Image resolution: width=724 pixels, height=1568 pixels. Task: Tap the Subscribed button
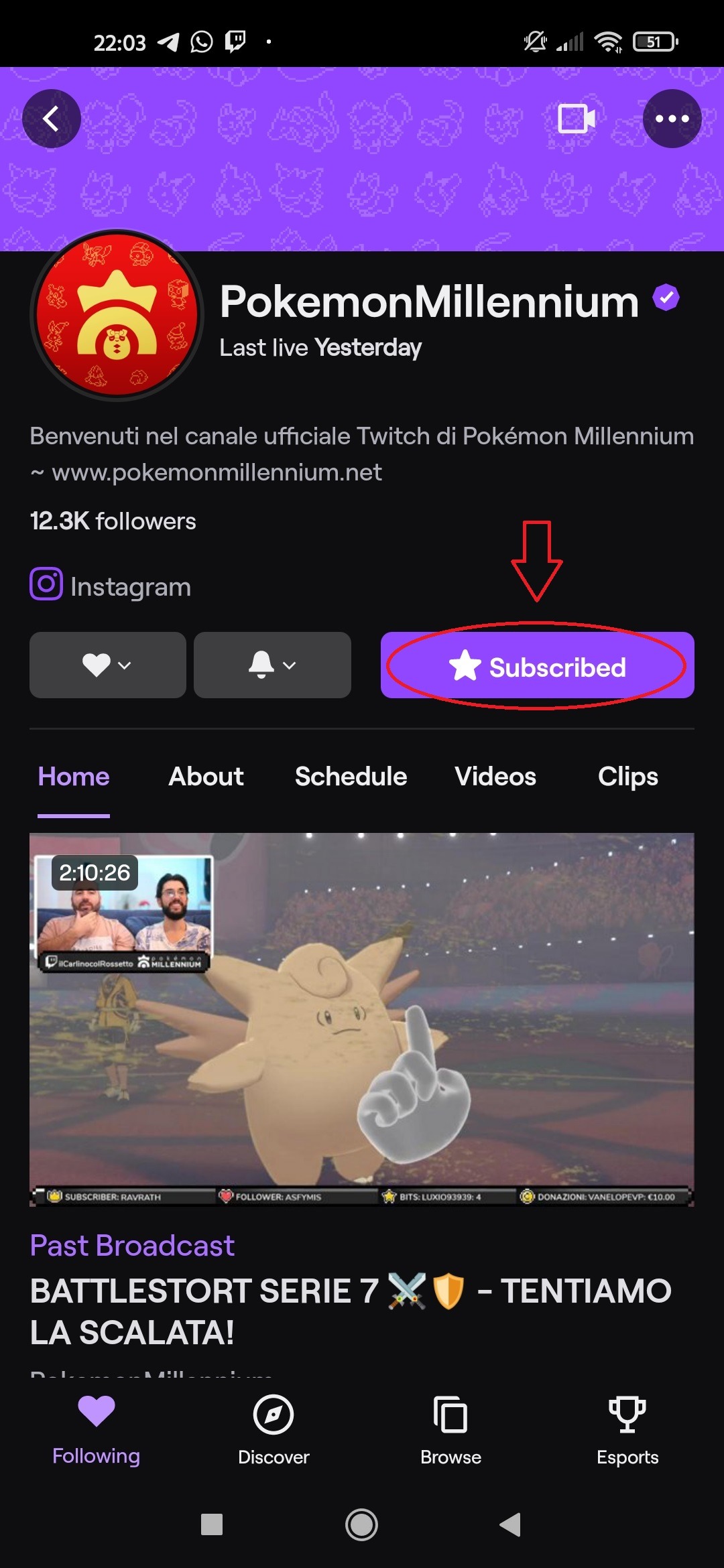[x=538, y=665]
